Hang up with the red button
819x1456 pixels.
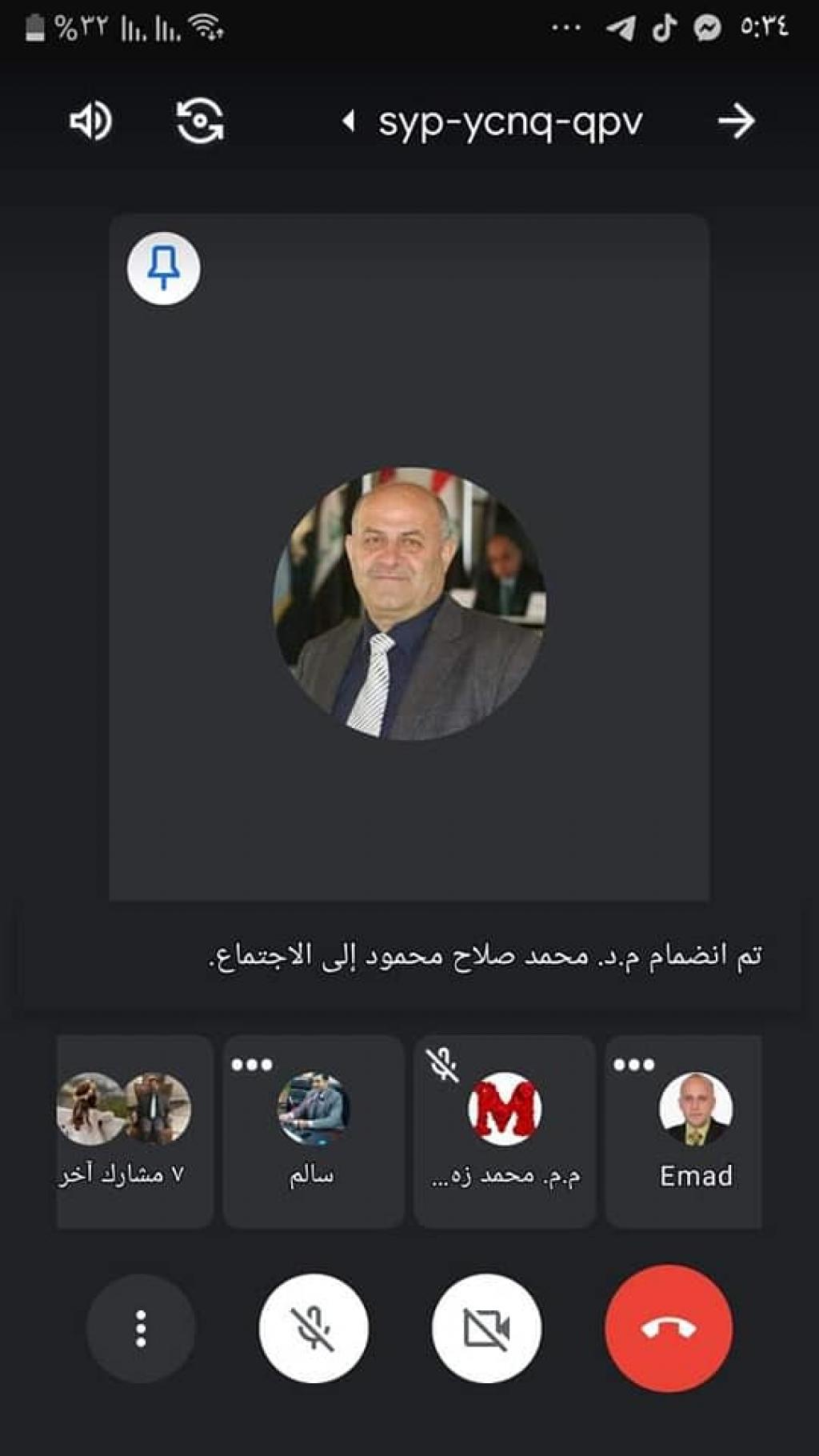pyautogui.click(x=669, y=1329)
